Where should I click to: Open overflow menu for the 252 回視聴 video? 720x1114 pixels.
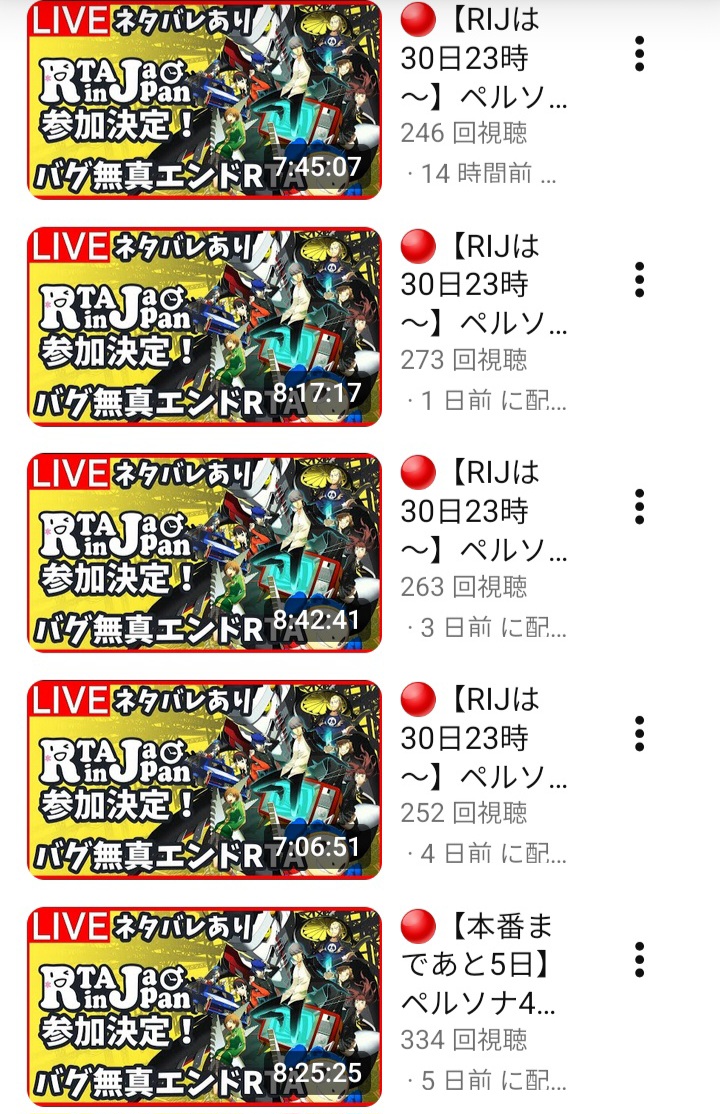point(640,734)
